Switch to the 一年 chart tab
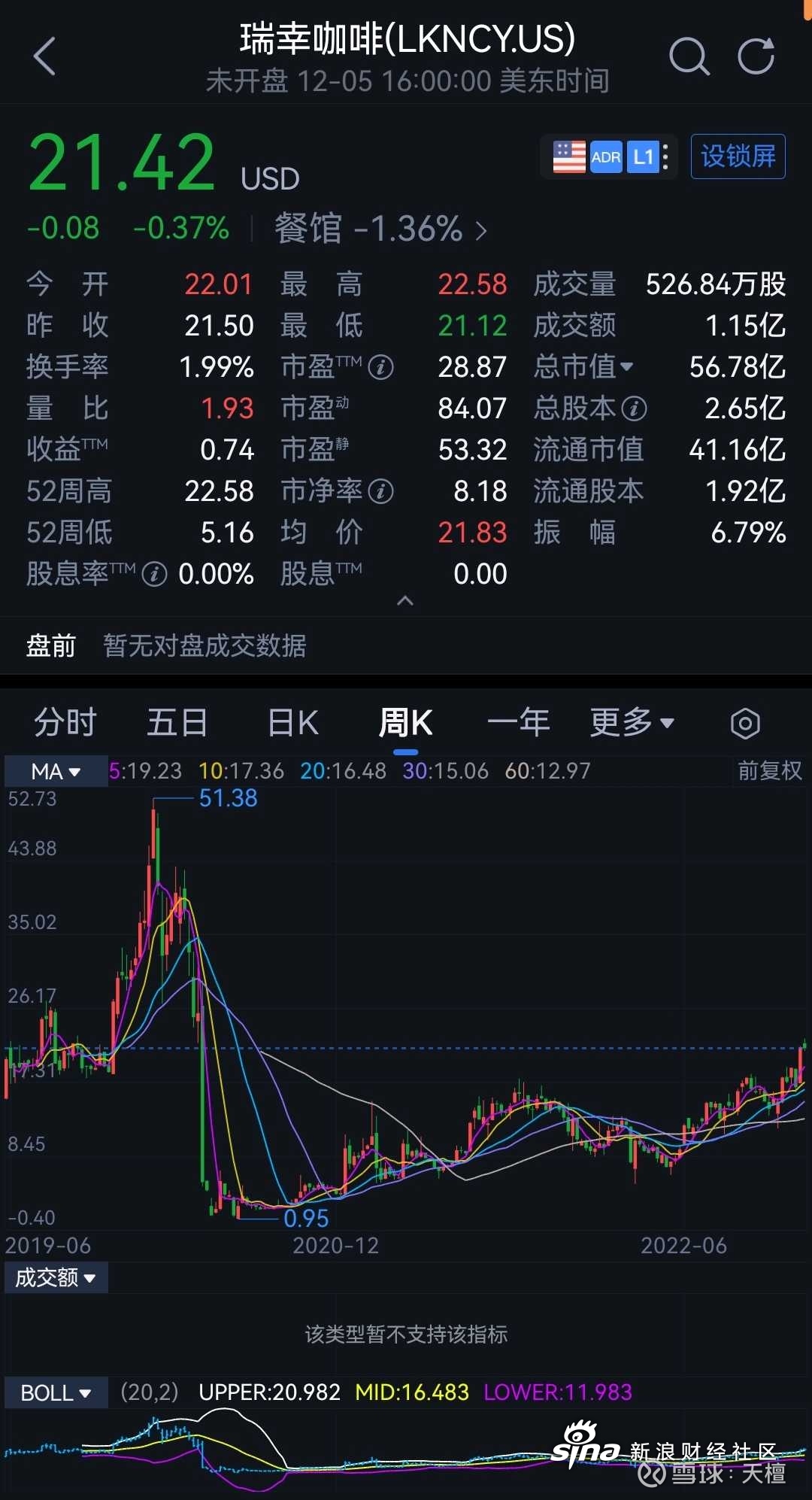 [x=518, y=723]
